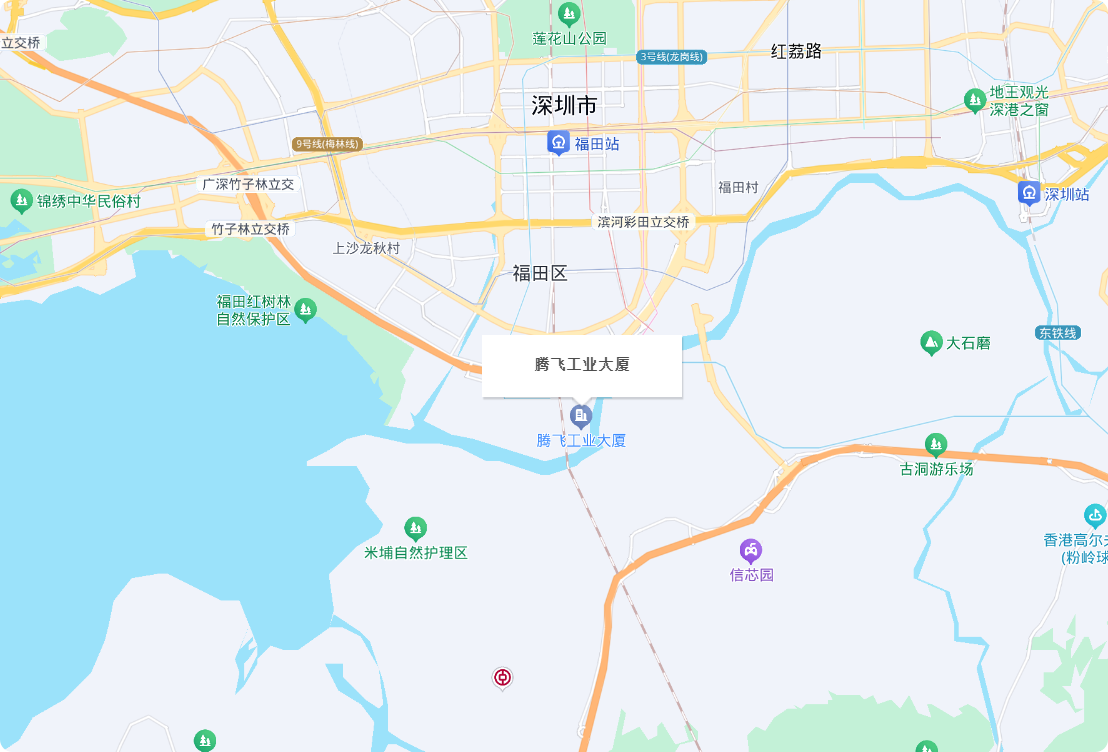Screen dimensions: 1108x752
Task: Select the 古洞游乐场 marker
Action: (936, 444)
